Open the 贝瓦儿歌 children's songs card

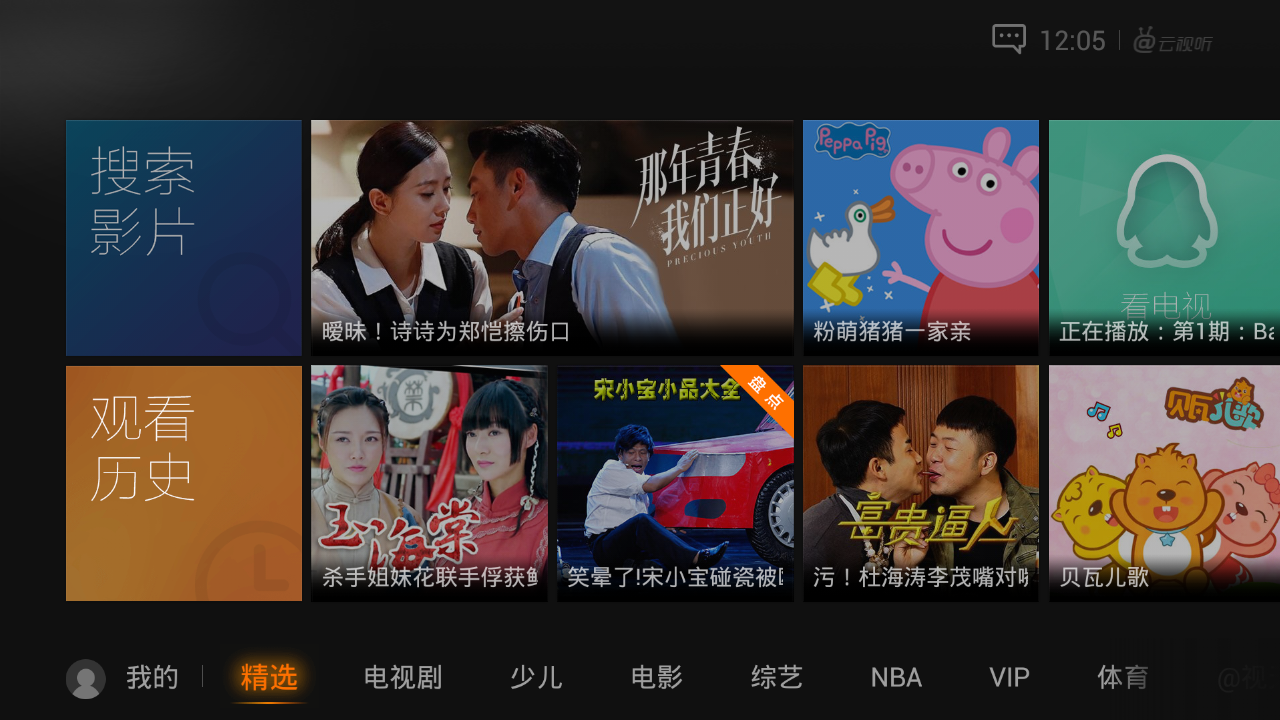click(1164, 483)
